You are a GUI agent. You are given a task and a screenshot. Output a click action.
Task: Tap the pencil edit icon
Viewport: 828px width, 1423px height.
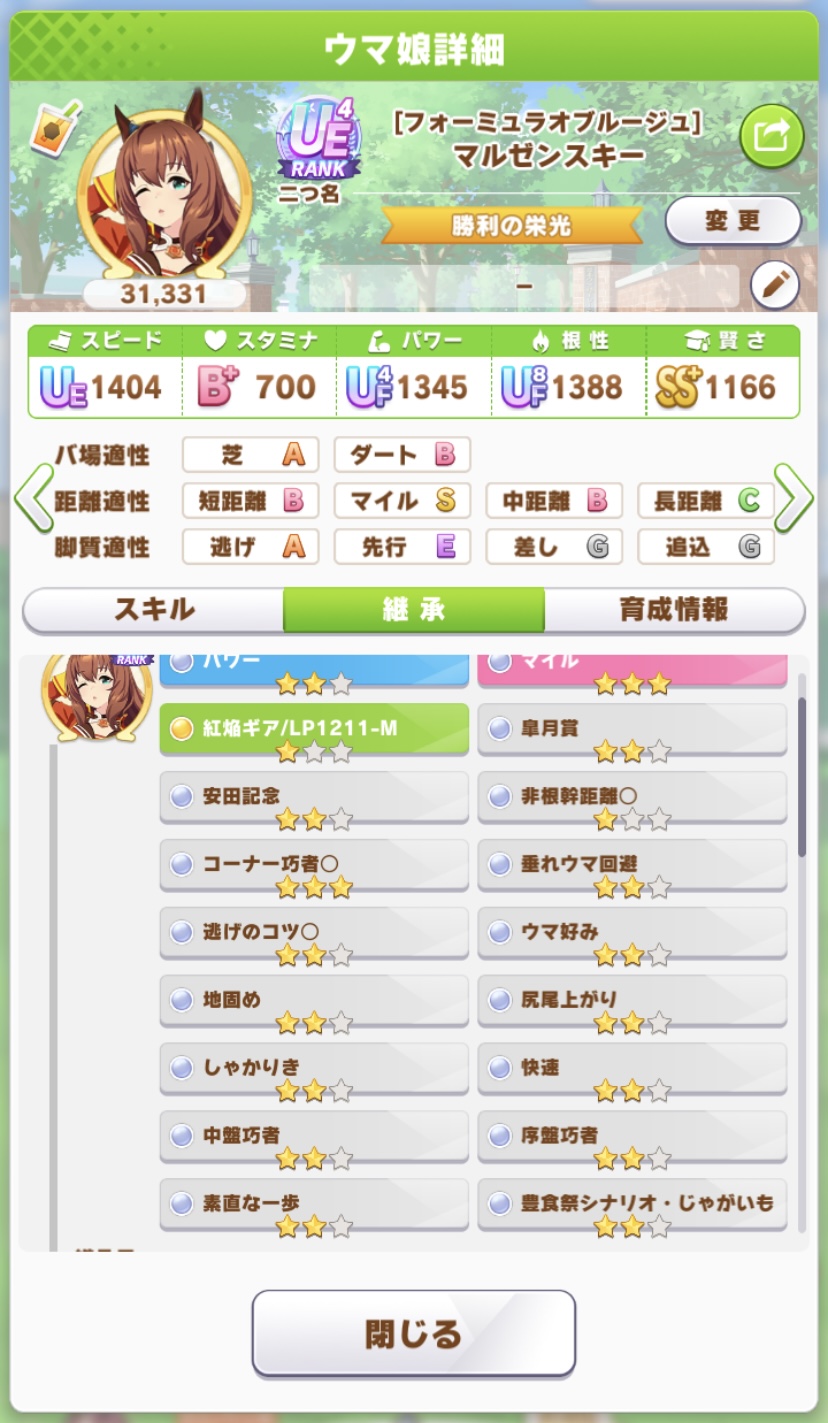click(774, 287)
